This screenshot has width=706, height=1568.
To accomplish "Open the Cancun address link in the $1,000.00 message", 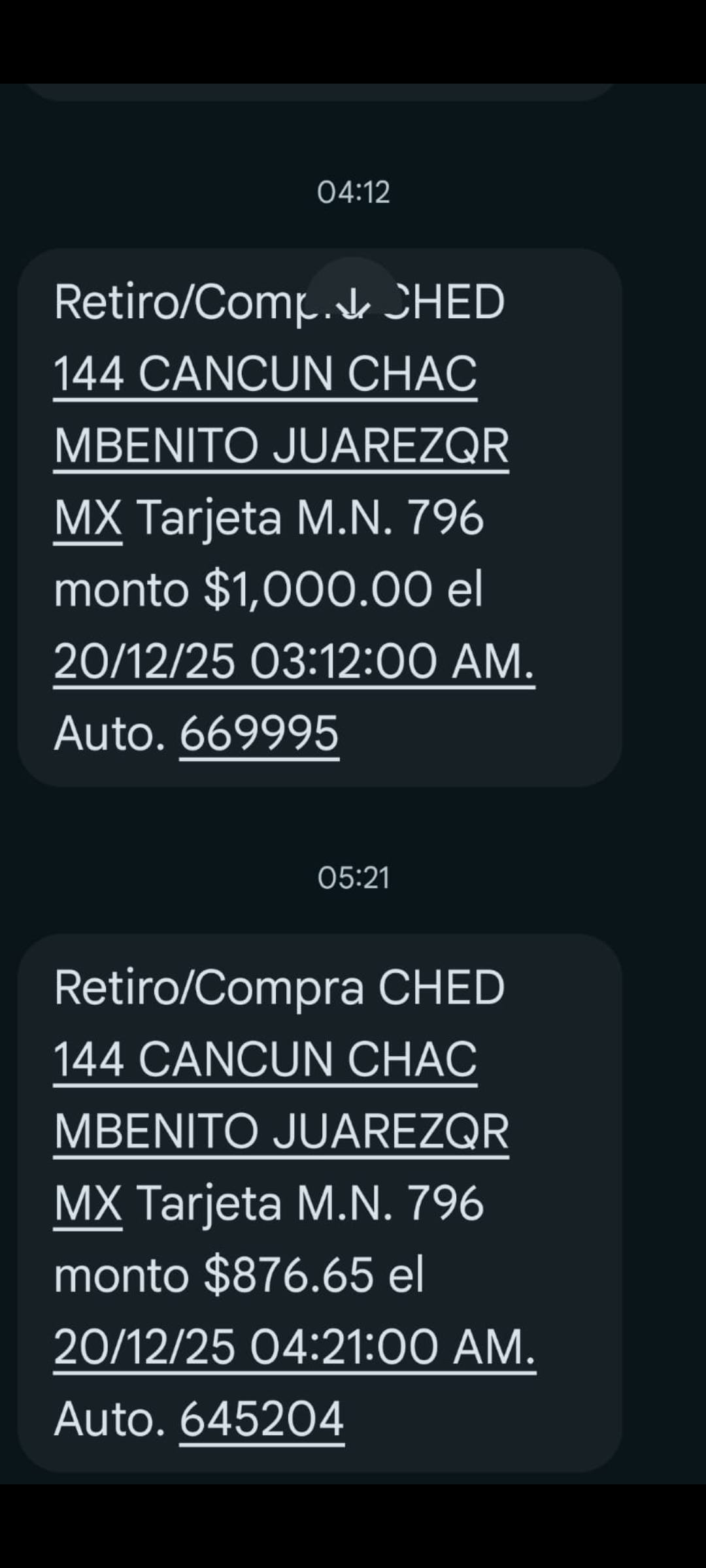I will pos(281,446).
